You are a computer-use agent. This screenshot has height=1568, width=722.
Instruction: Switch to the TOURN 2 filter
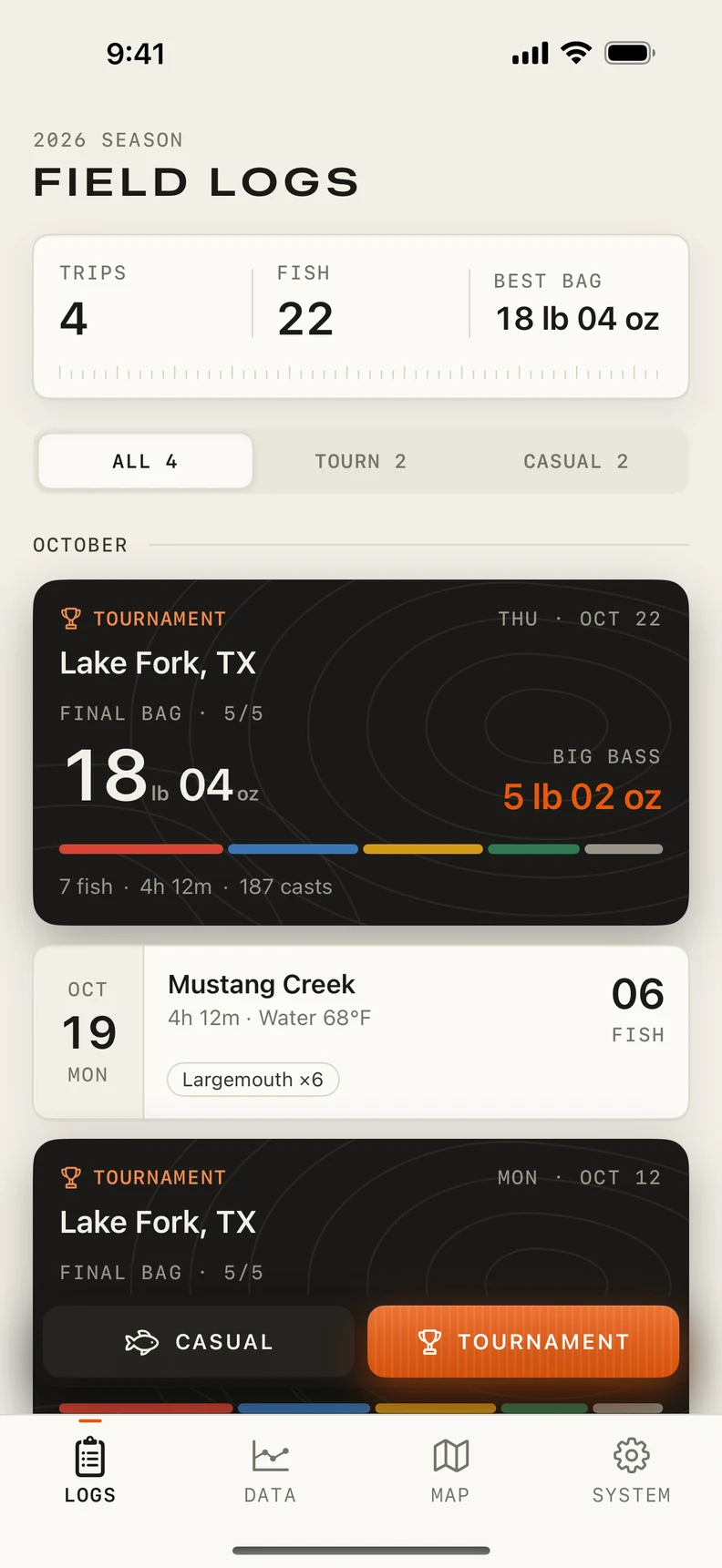click(x=361, y=461)
